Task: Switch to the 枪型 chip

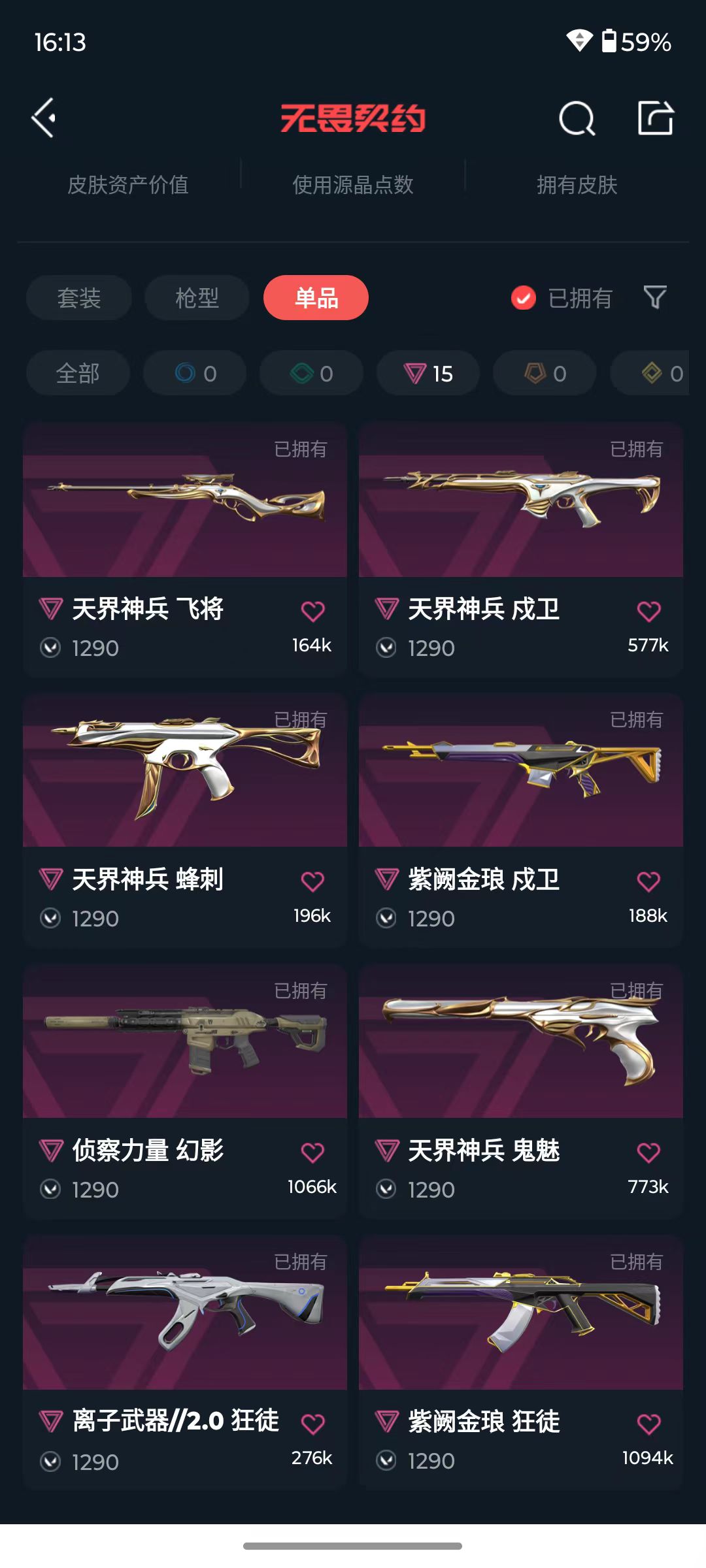Action: (197, 298)
